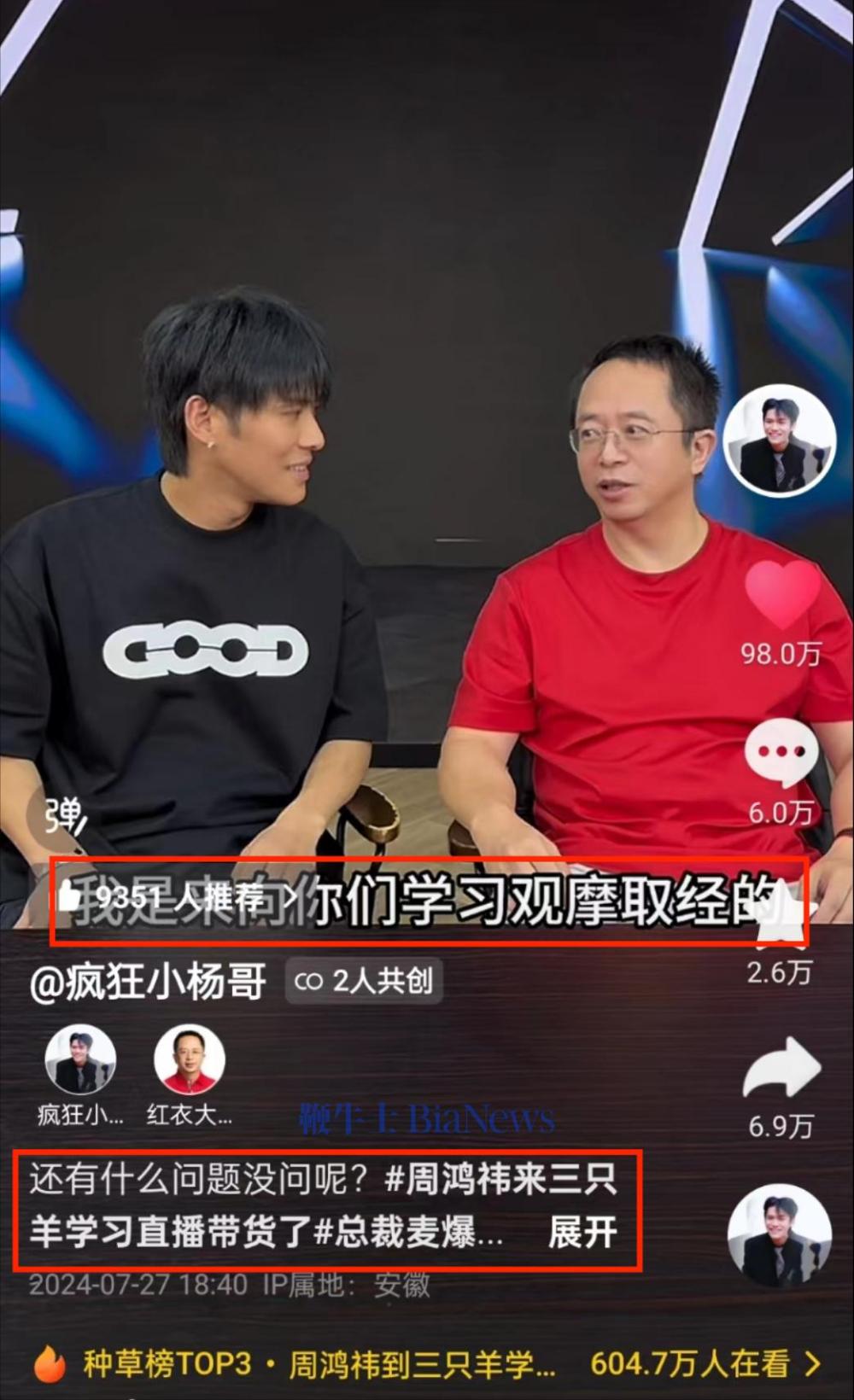Open the @疯狂小杨哥 profile name

pyautogui.click(x=148, y=982)
